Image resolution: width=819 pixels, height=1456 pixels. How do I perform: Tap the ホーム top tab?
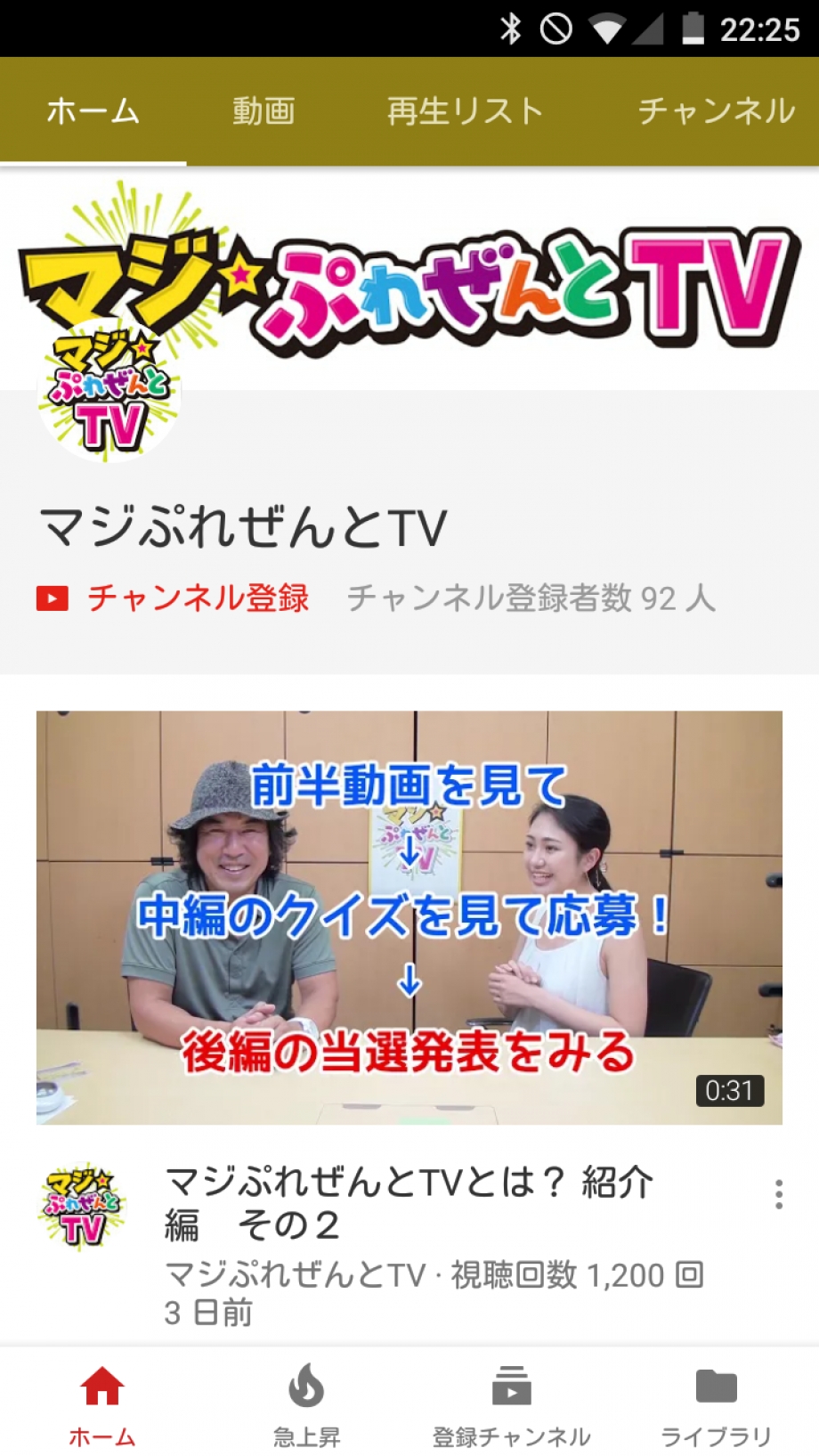pos(93,111)
